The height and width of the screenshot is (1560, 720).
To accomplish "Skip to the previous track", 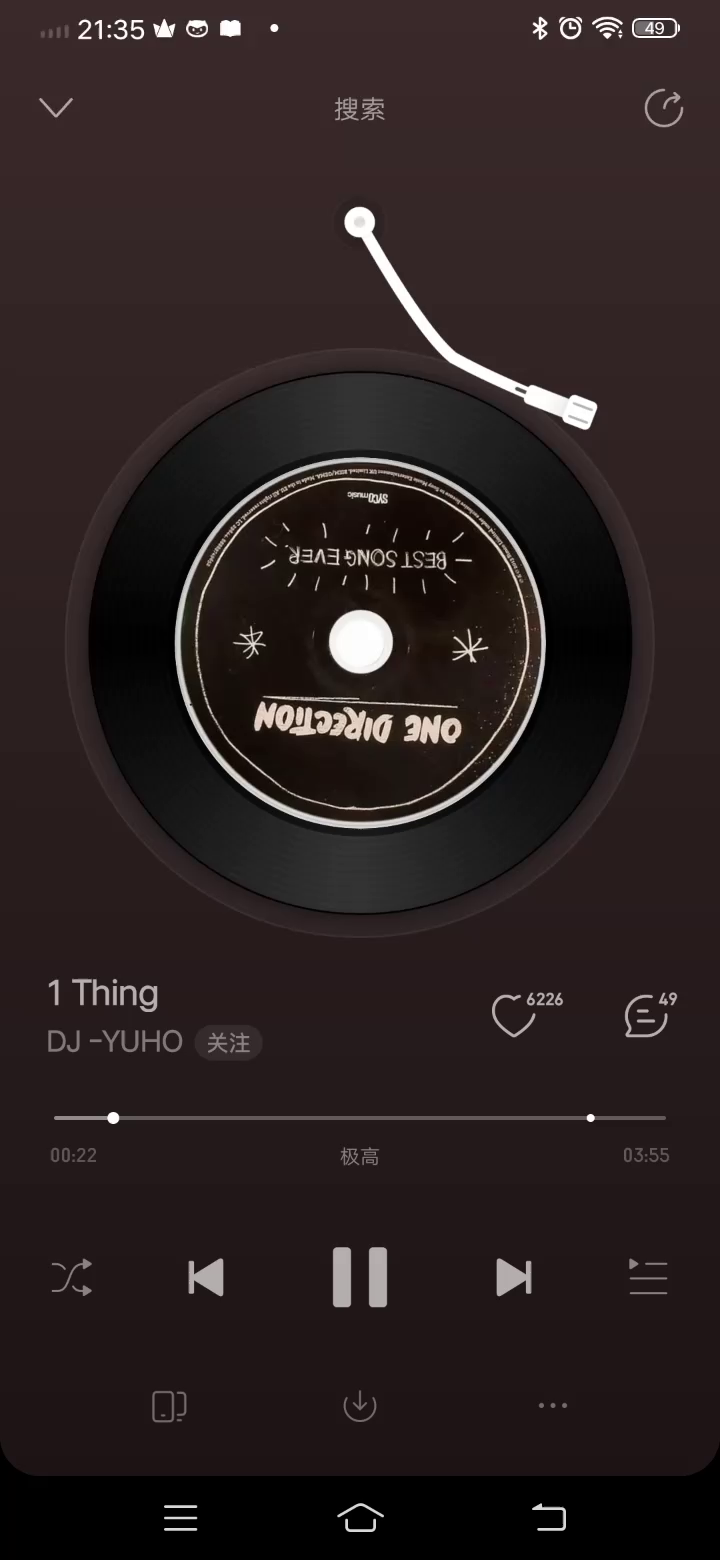I will [206, 1278].
